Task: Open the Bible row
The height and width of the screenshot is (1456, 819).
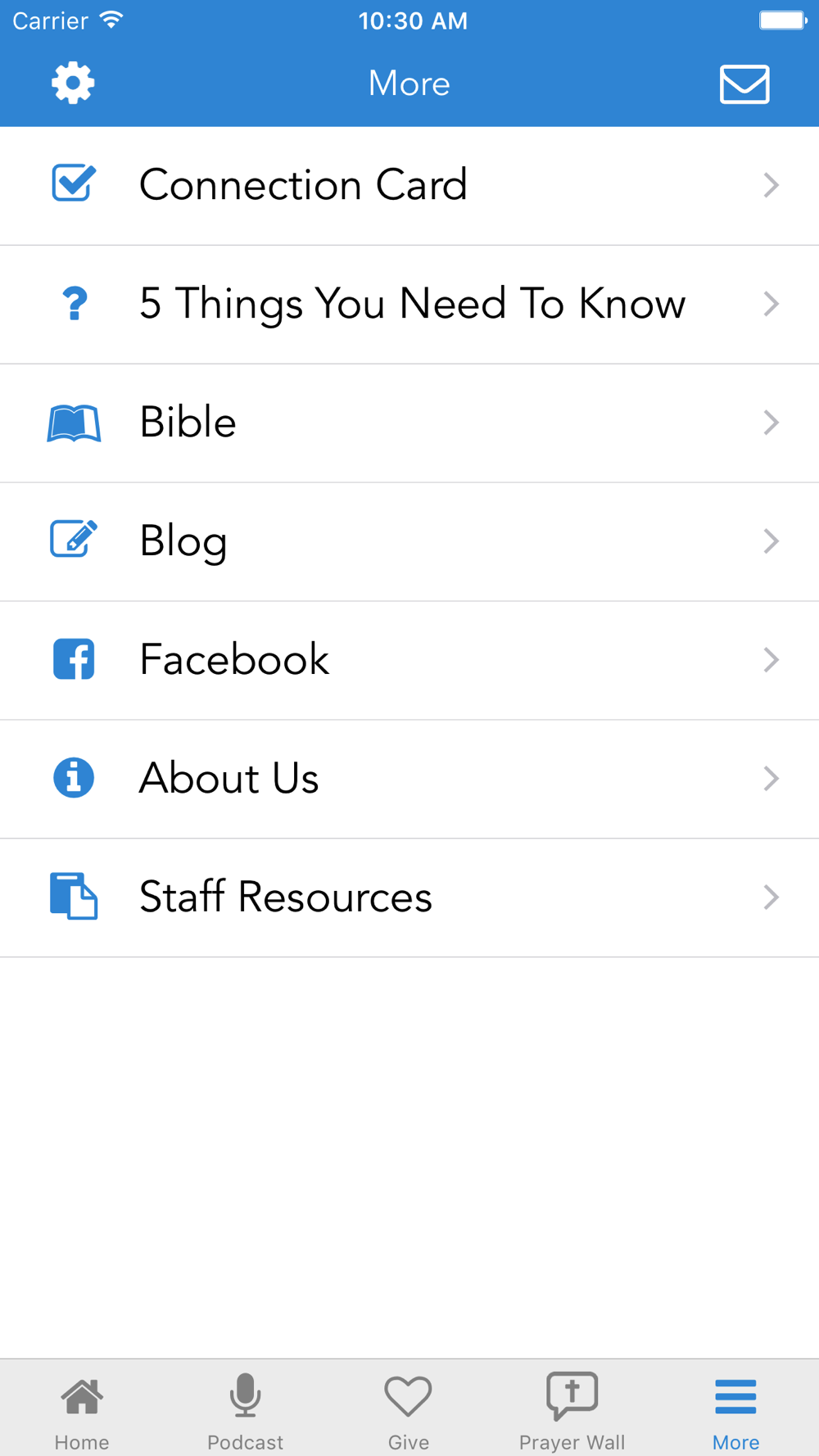Action: click(x=409, y=423)
